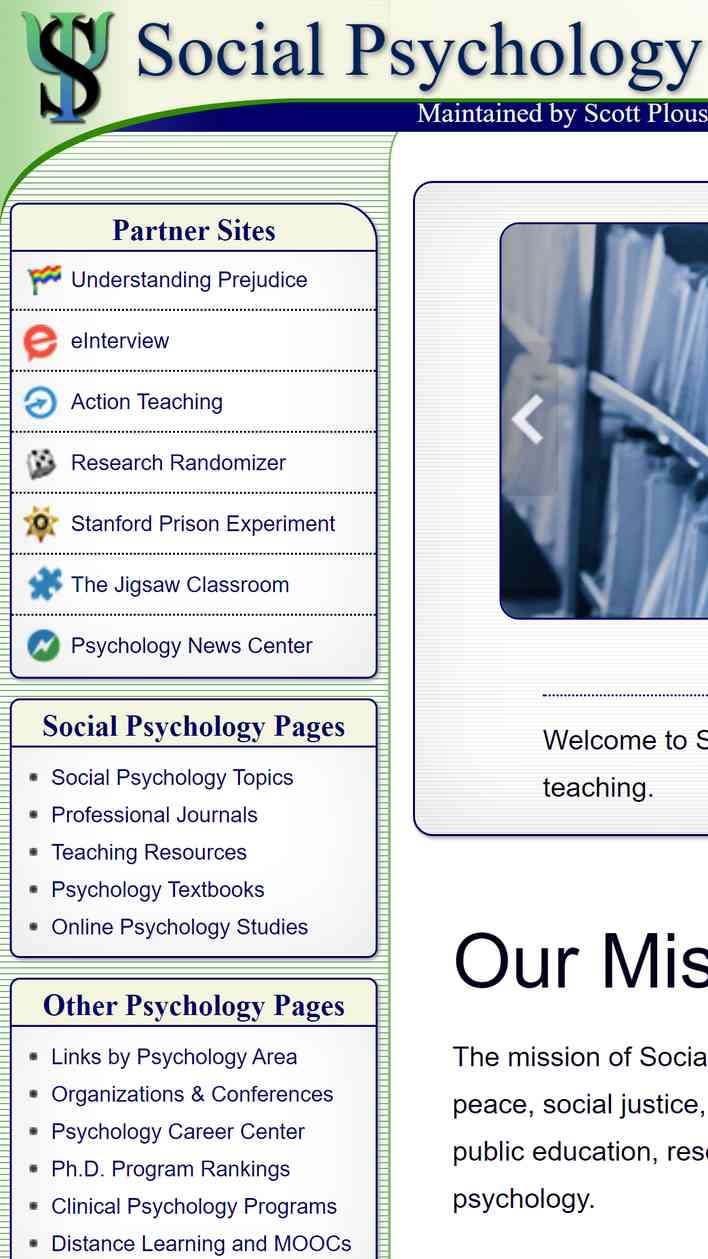The width and height of the screenshot is (708, 1259).
Task: Open the eInterview partner link
Action: click(x=193, y=341)
